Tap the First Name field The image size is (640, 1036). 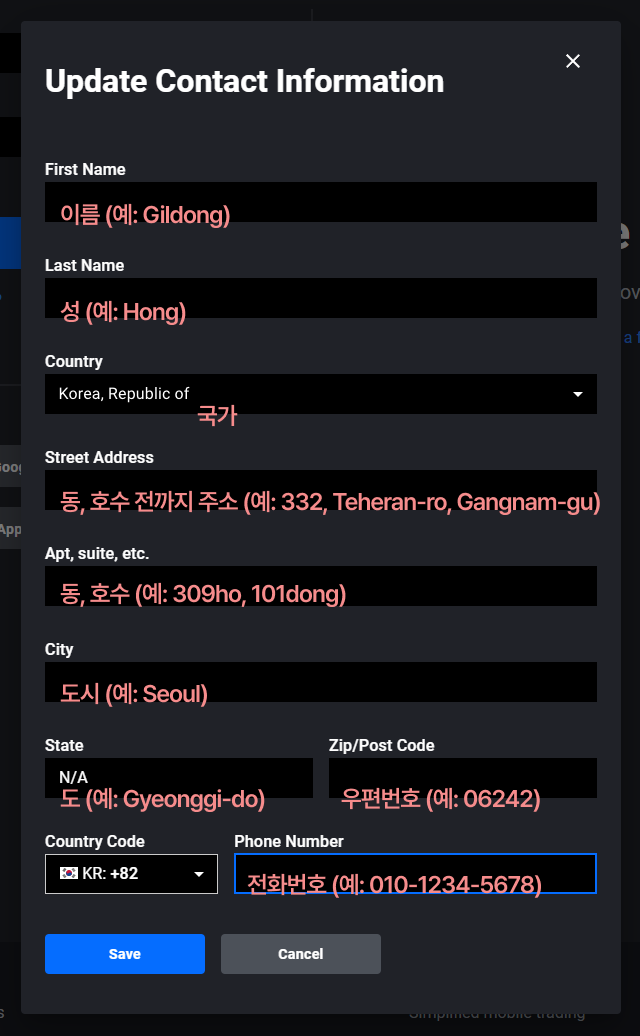click(x=320, y=201)
